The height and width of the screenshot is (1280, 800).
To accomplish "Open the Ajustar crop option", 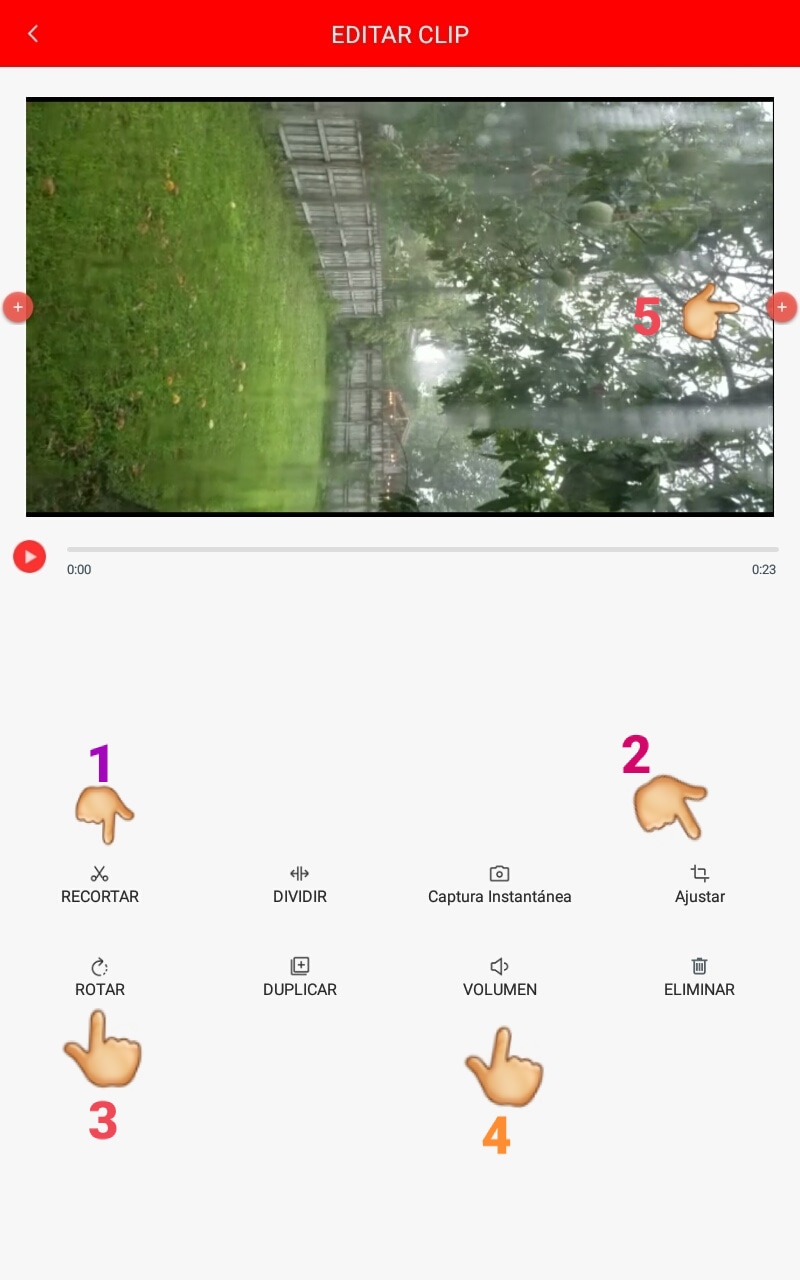I will tap(699, 885).
